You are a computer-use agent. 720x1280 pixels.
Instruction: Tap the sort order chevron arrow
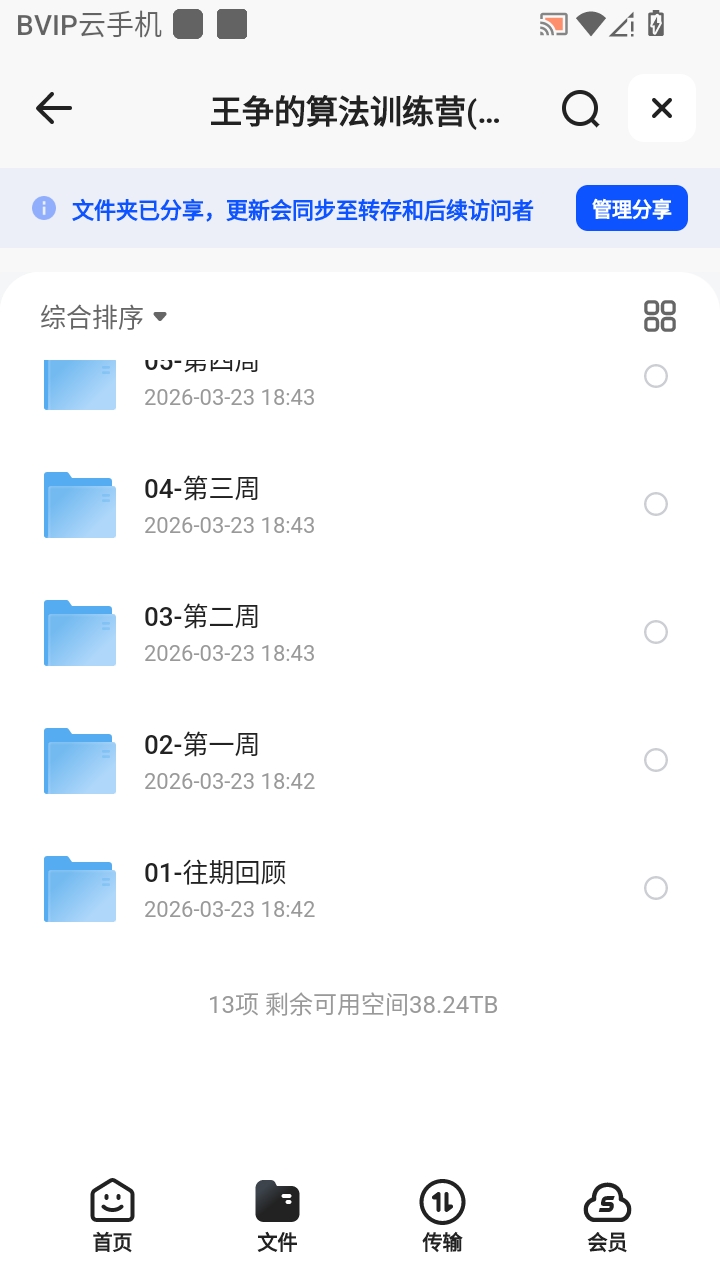(x=160, y=317)
